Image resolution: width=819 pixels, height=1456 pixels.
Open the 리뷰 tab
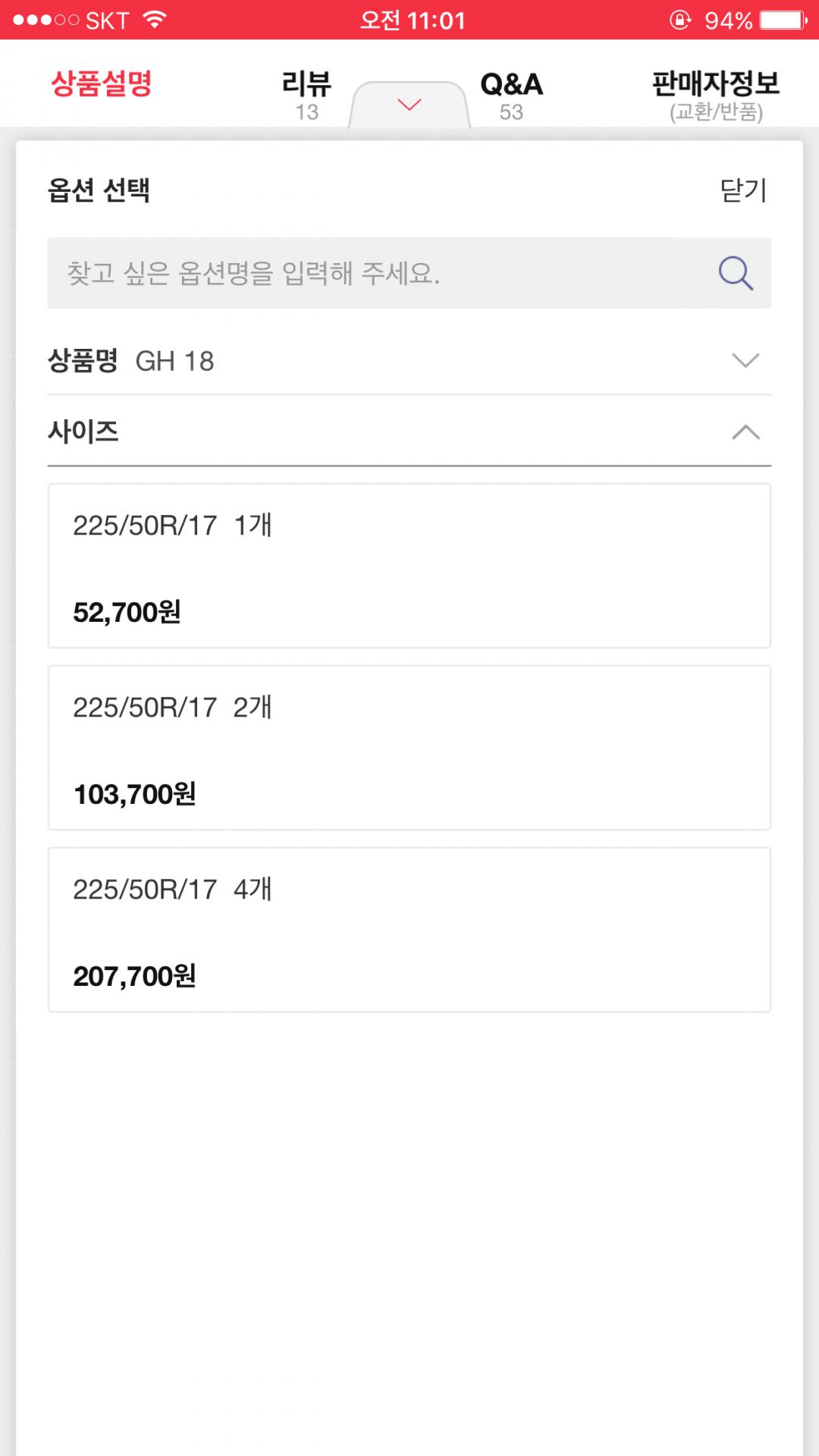306,94
